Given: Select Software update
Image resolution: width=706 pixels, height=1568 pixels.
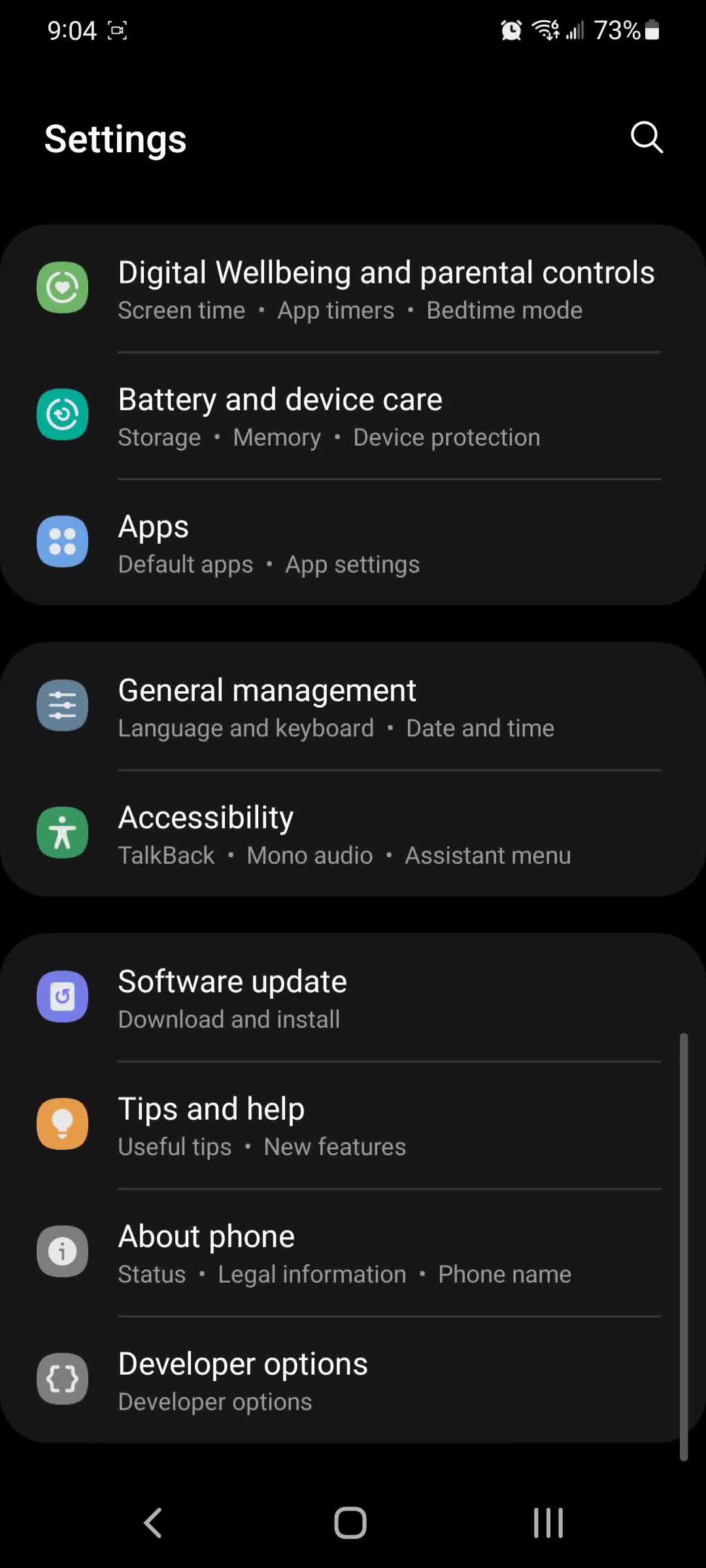Looking at the screenshot, I should (x=353, y=998).
